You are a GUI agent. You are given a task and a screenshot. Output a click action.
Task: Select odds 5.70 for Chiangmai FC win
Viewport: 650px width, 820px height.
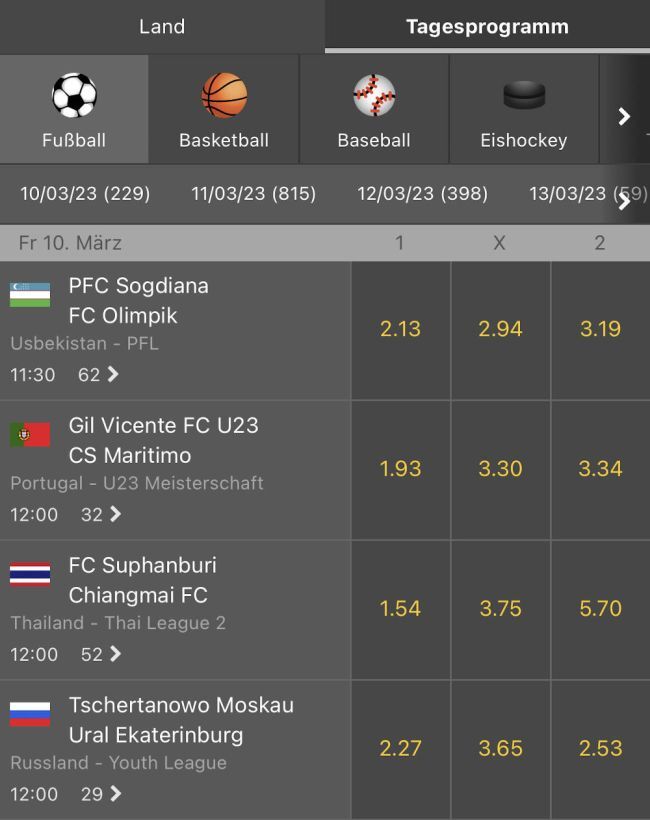point(600,609)
